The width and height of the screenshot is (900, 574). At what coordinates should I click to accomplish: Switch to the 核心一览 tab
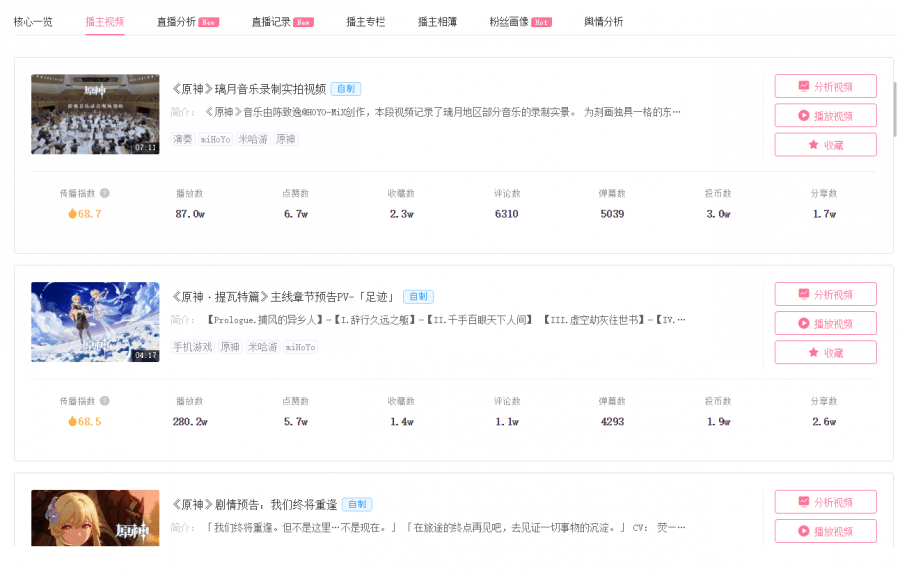33,21
